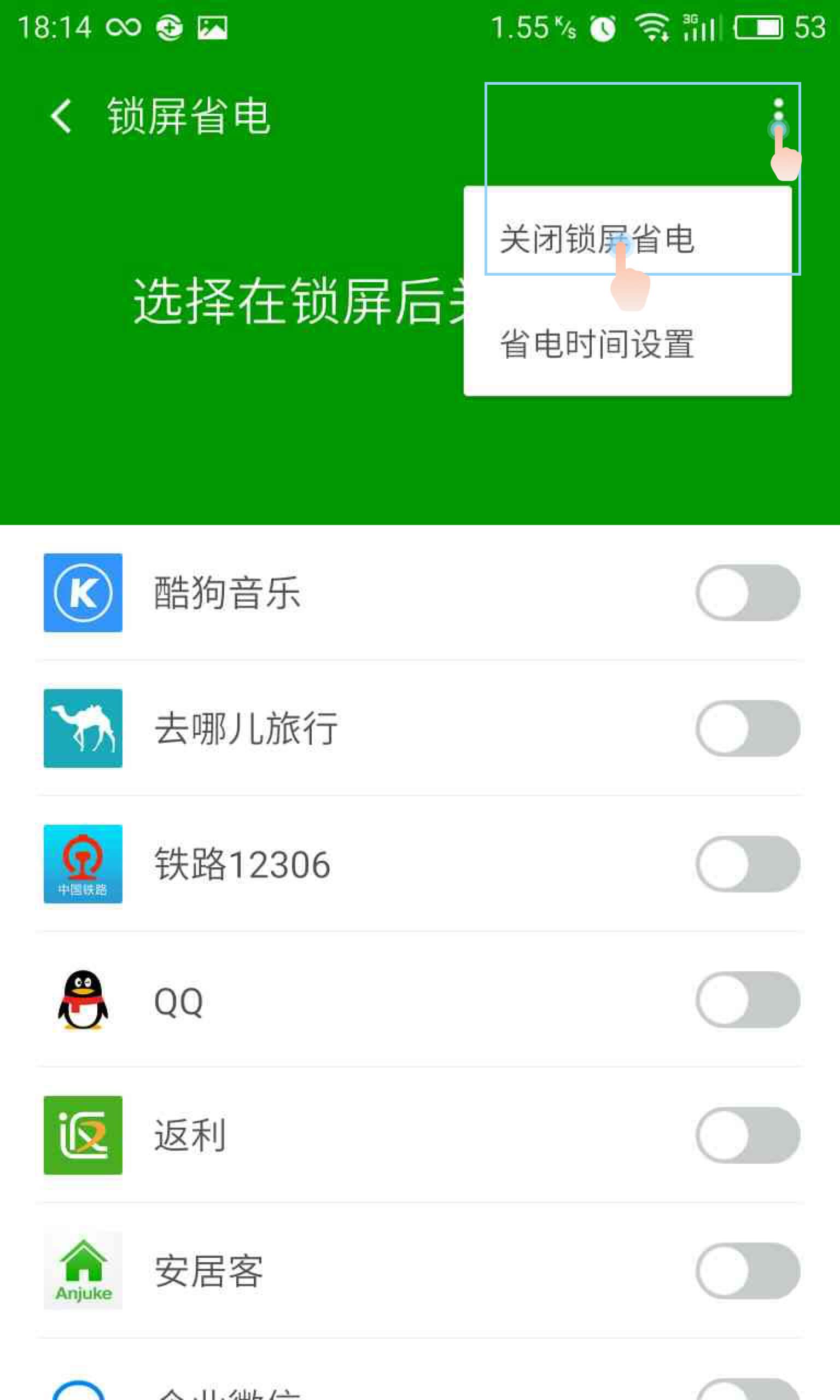Tap the three-dot overflow menu
Image resolution: width=840 pixels, height=1400 pixels.
click(x=778, y=116)
